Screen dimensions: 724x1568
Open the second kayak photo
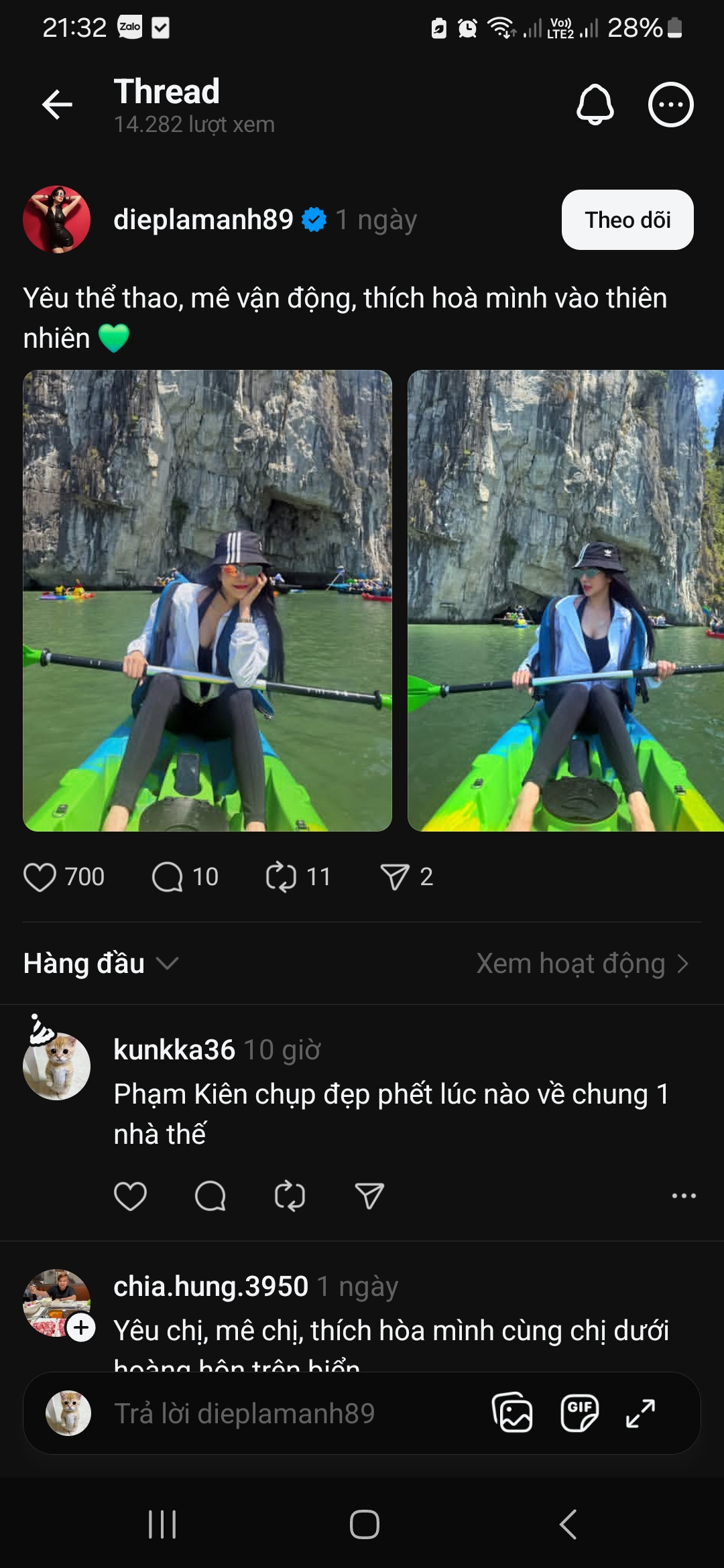point(565,600)
